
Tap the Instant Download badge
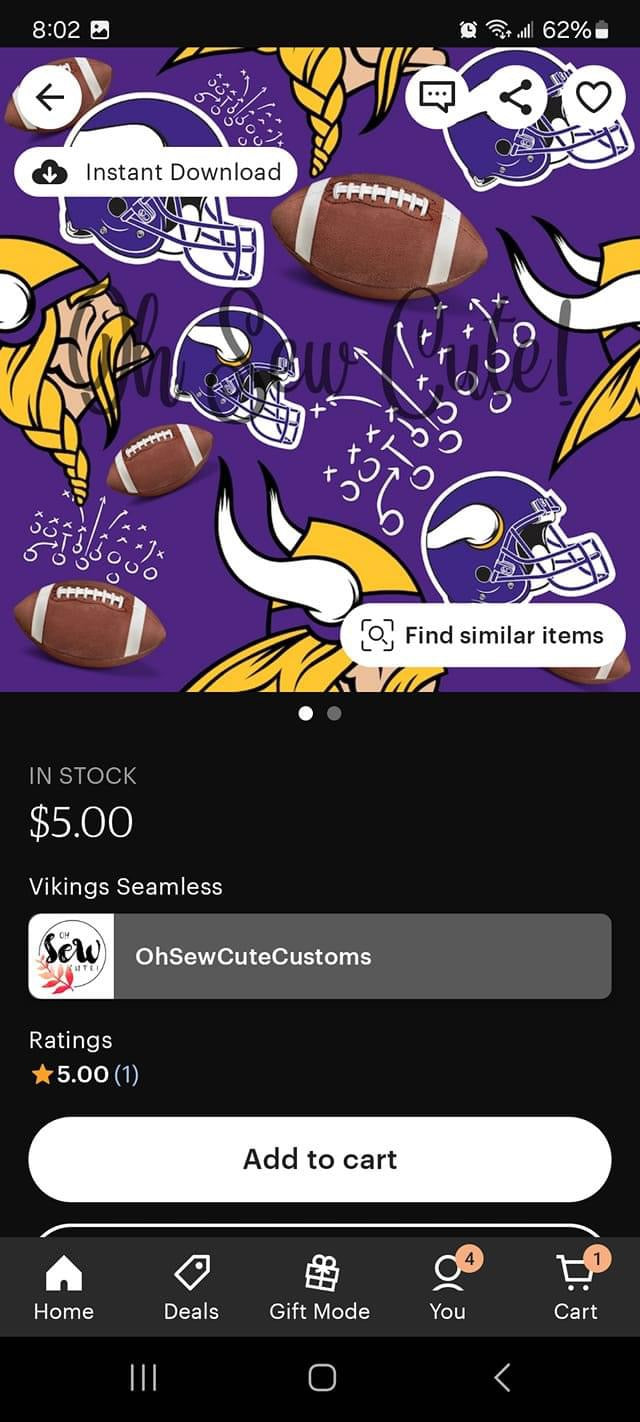(x=156, y=172)
